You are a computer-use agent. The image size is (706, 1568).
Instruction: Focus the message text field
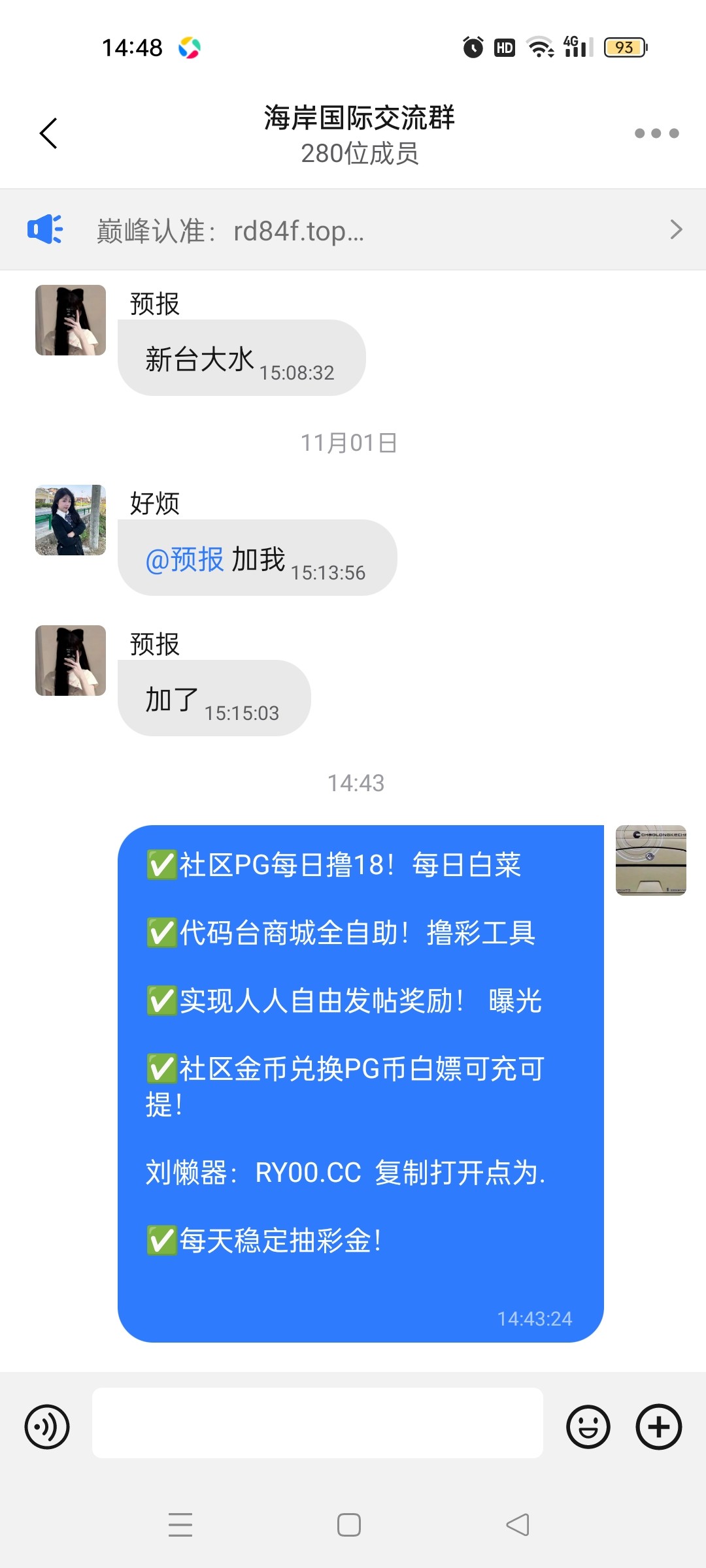(318, 1423)
